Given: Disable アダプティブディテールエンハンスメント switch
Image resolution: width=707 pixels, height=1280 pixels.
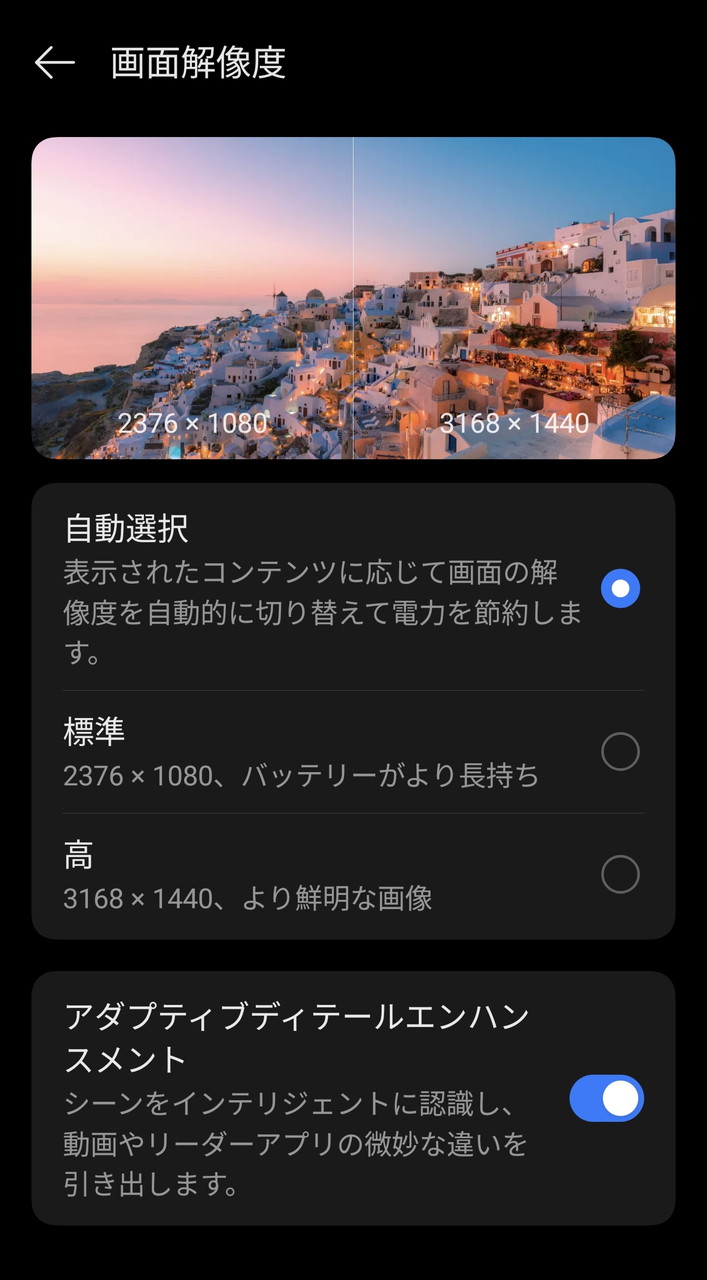Looking at the screenshot, I should pos(606,1099).
